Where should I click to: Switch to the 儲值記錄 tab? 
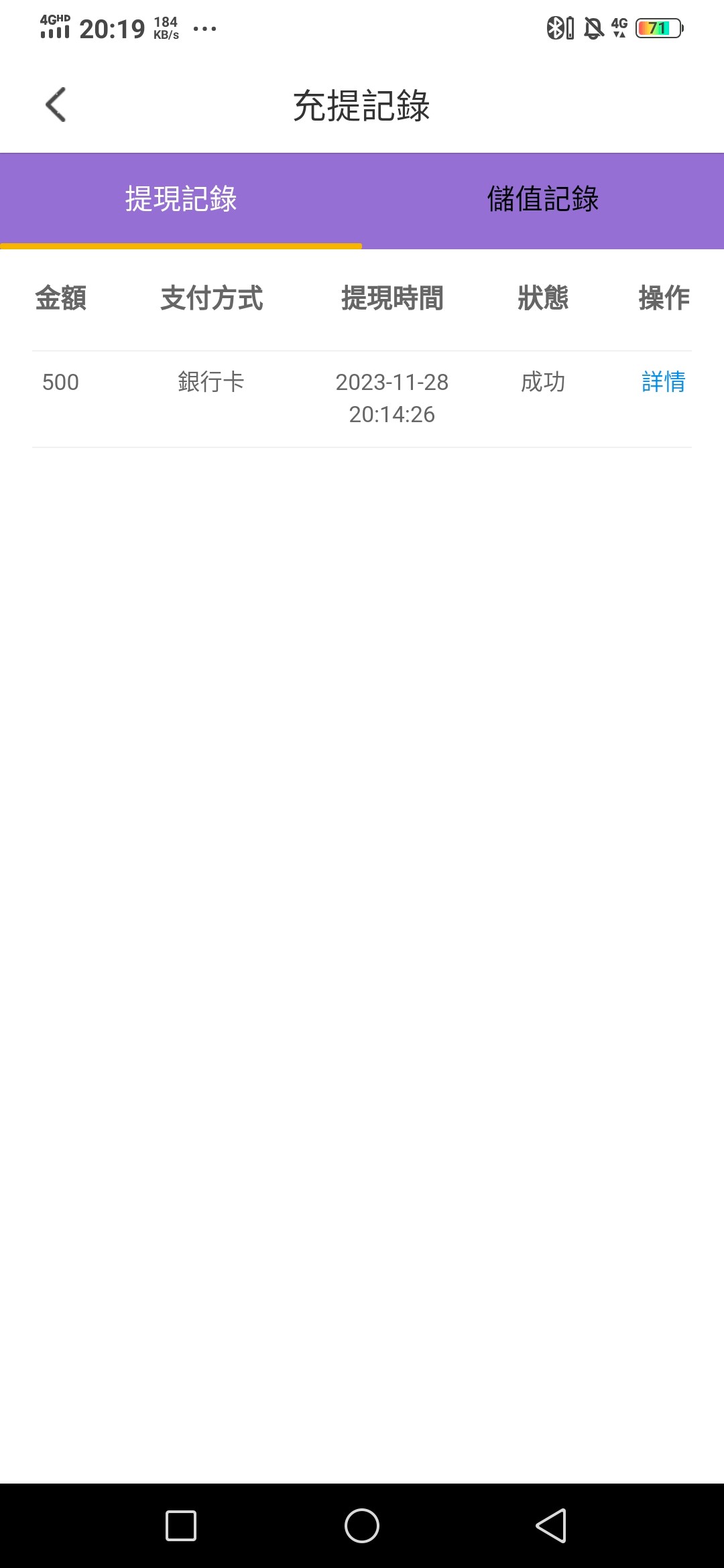[542, 200]
